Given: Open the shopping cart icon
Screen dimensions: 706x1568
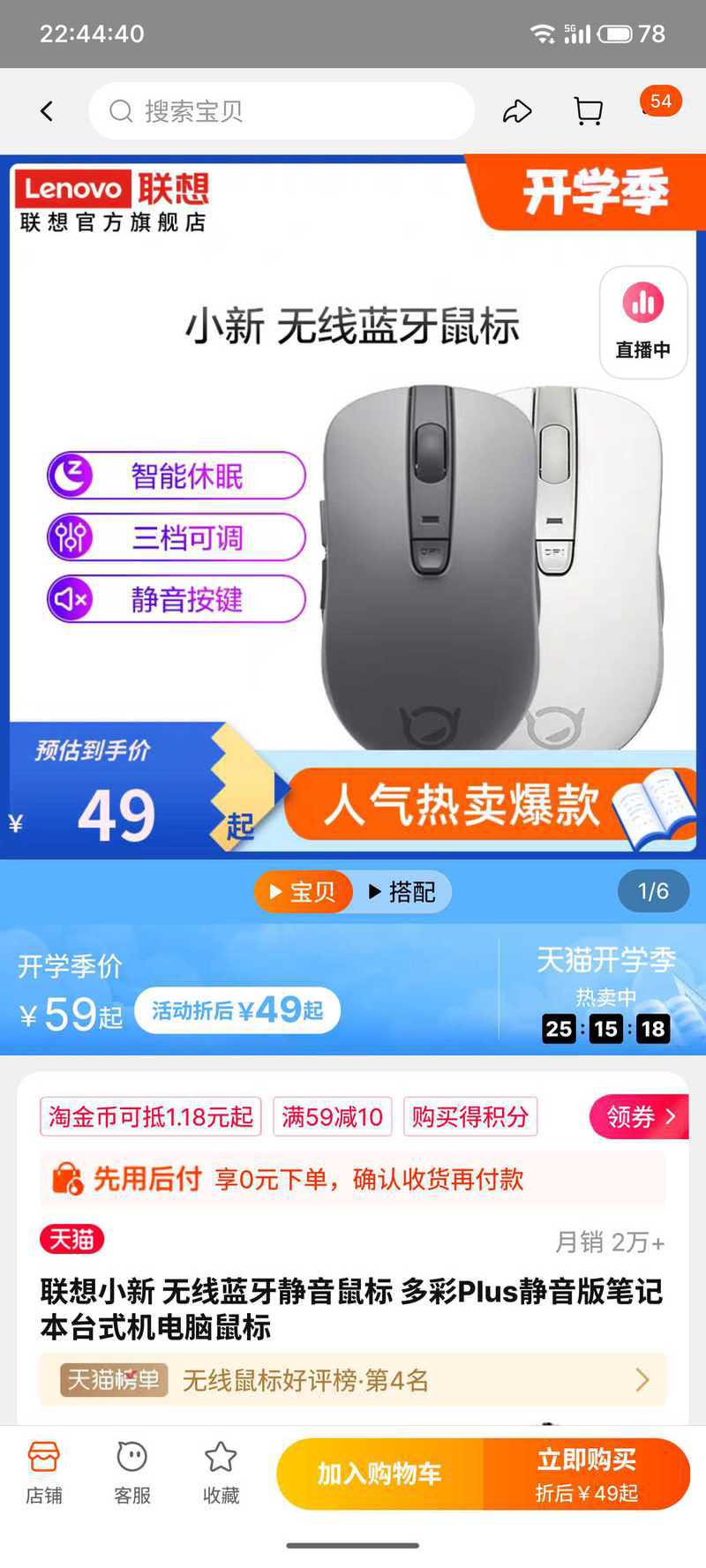Looking at the screenshot, I should coord(589,111).
